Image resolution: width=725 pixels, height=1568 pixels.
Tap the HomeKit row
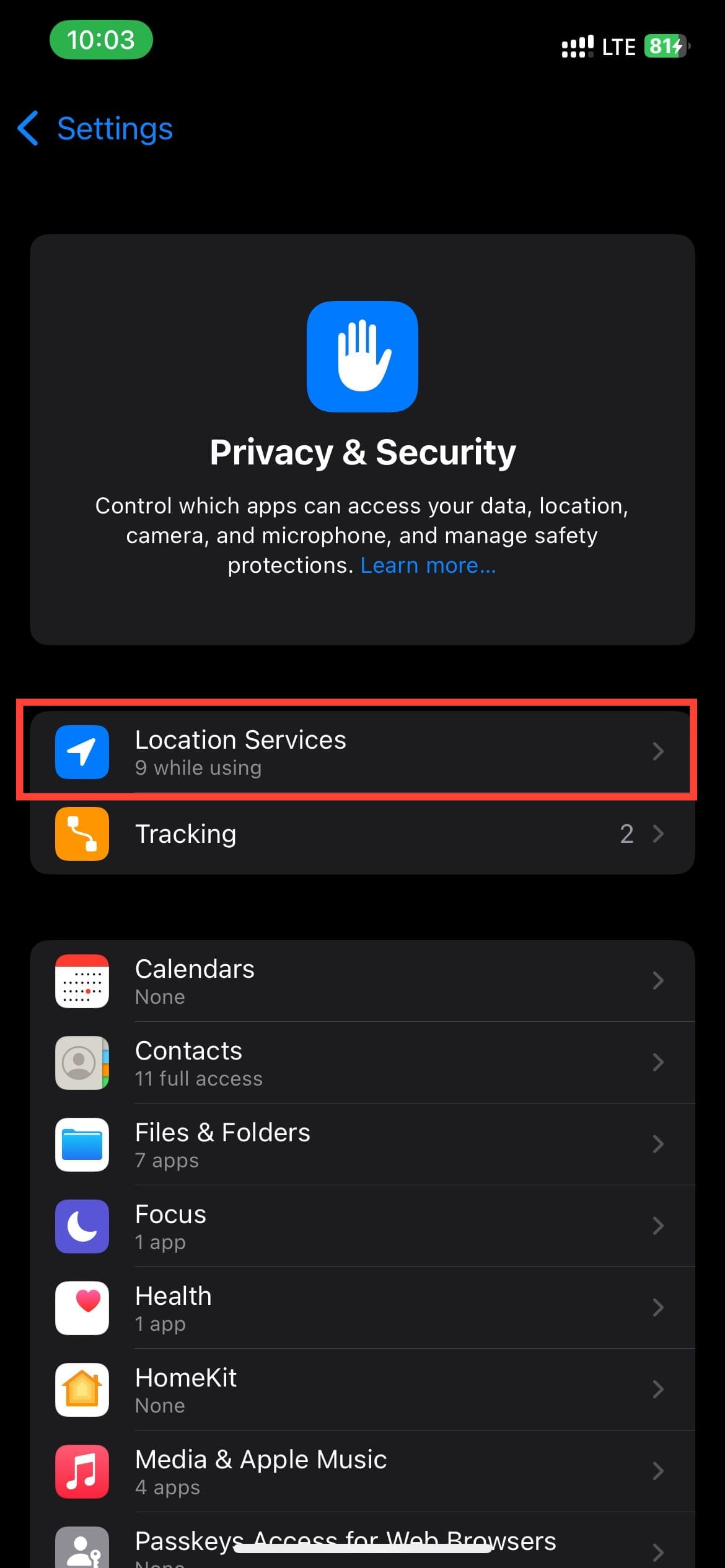pyautogui.click(x=362, y=1390)
